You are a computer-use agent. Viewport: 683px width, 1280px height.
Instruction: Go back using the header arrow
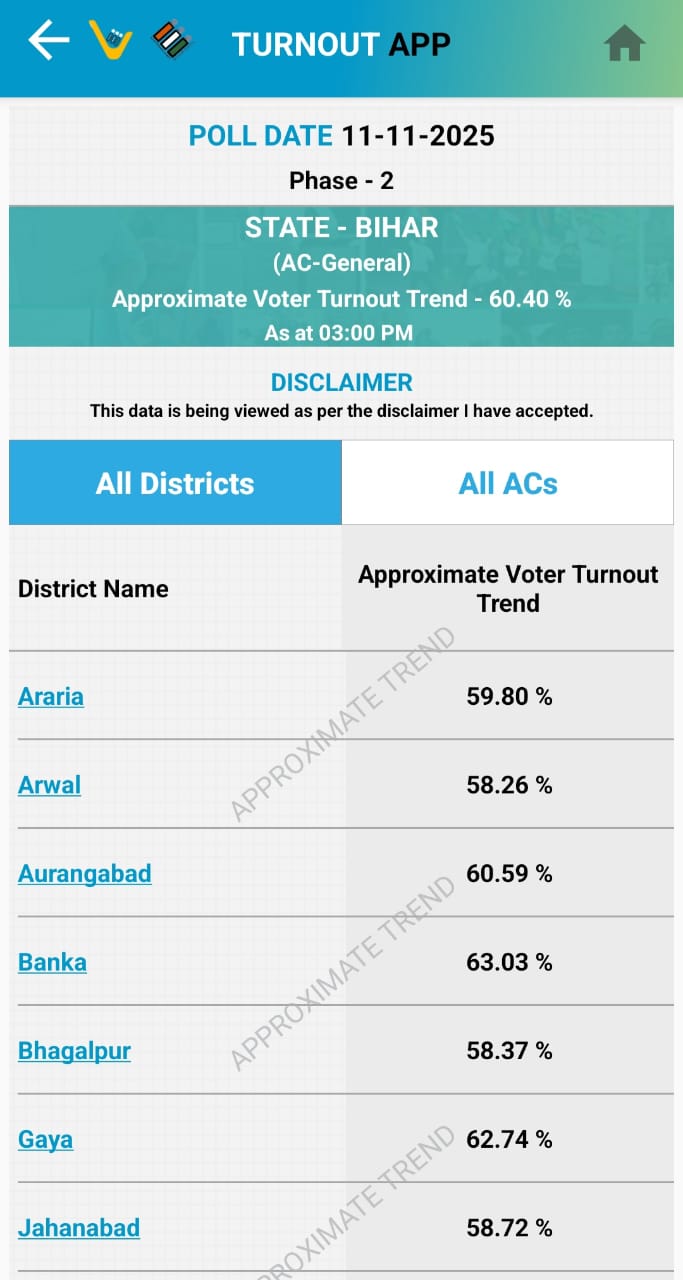(x=48, y=42)
